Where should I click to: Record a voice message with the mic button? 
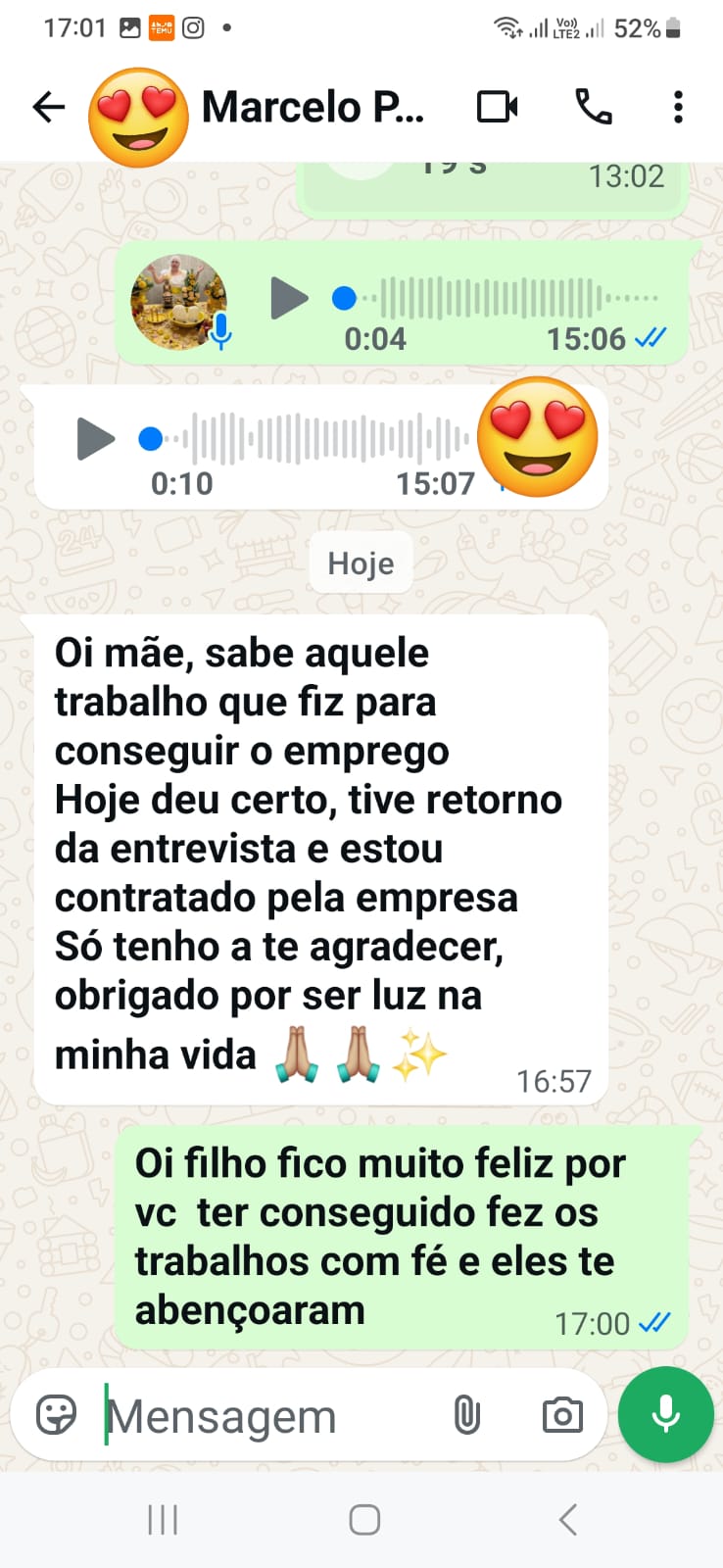click(x=665, y=1414)
